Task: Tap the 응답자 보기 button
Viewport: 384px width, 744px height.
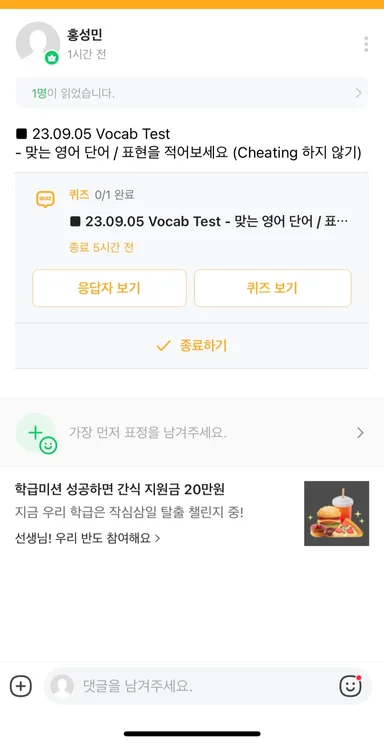Action: click(109, 288)
